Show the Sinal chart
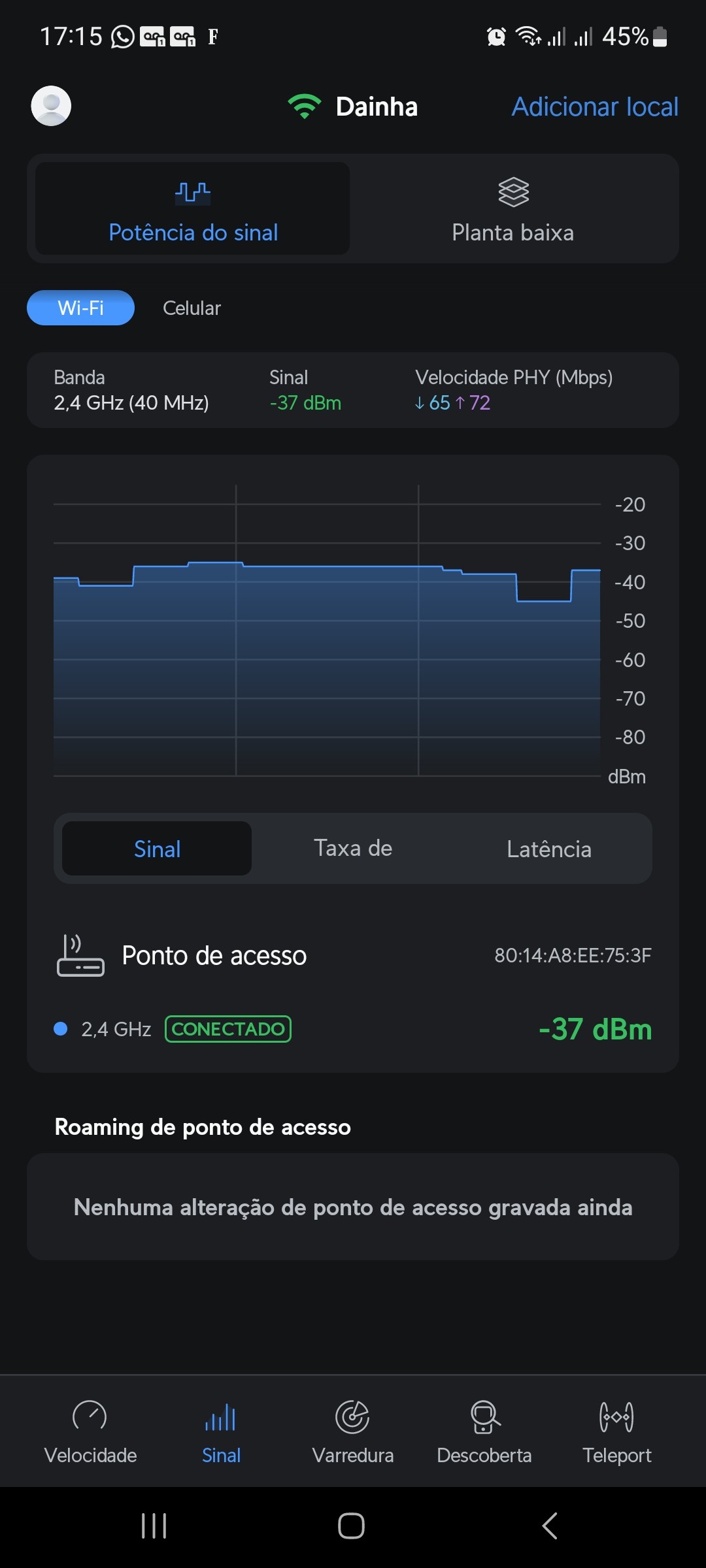 (157, 849)
